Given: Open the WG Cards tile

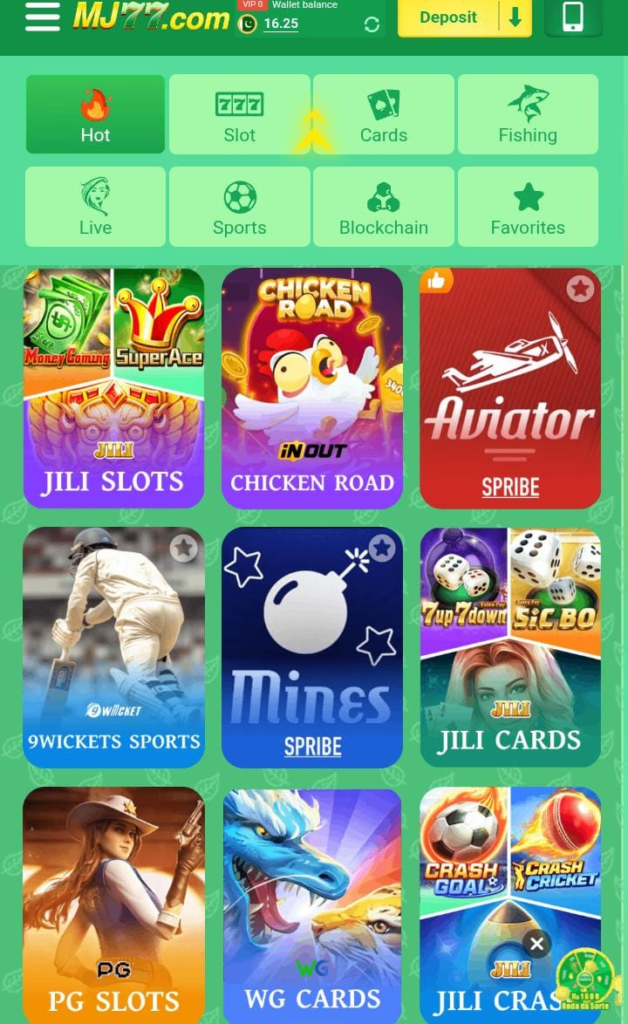Looking at the screenshot, I should [312, 905].
